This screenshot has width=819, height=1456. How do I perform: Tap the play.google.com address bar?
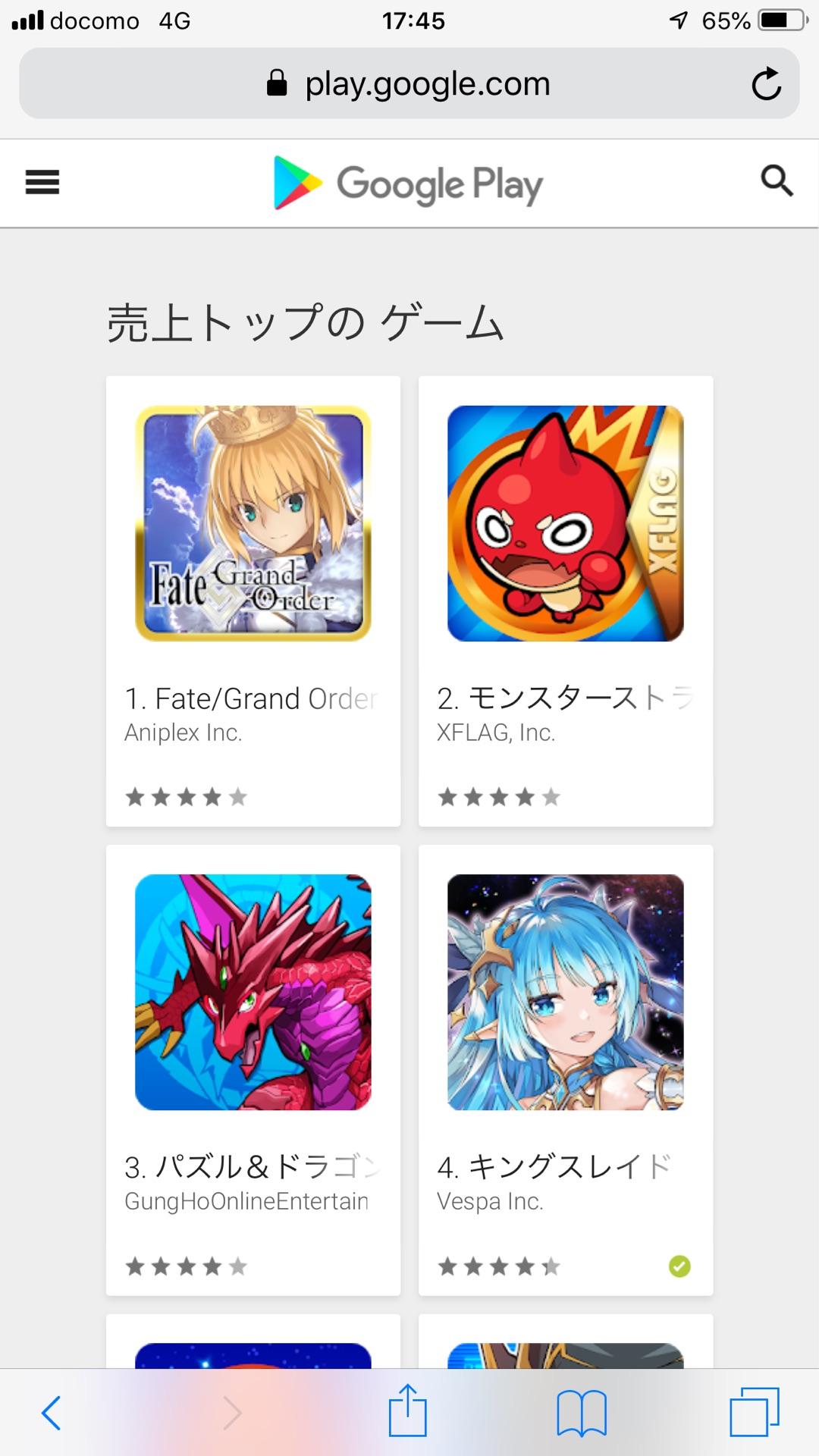pyautogui.click(x=409, y=84)
